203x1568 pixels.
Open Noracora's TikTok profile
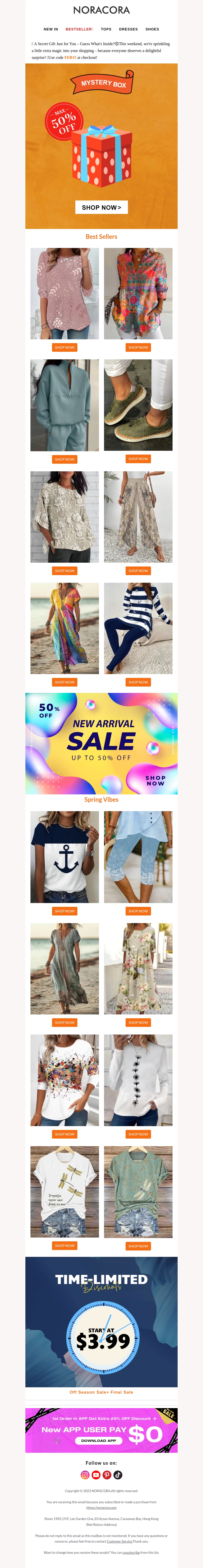coord(118,1475)
